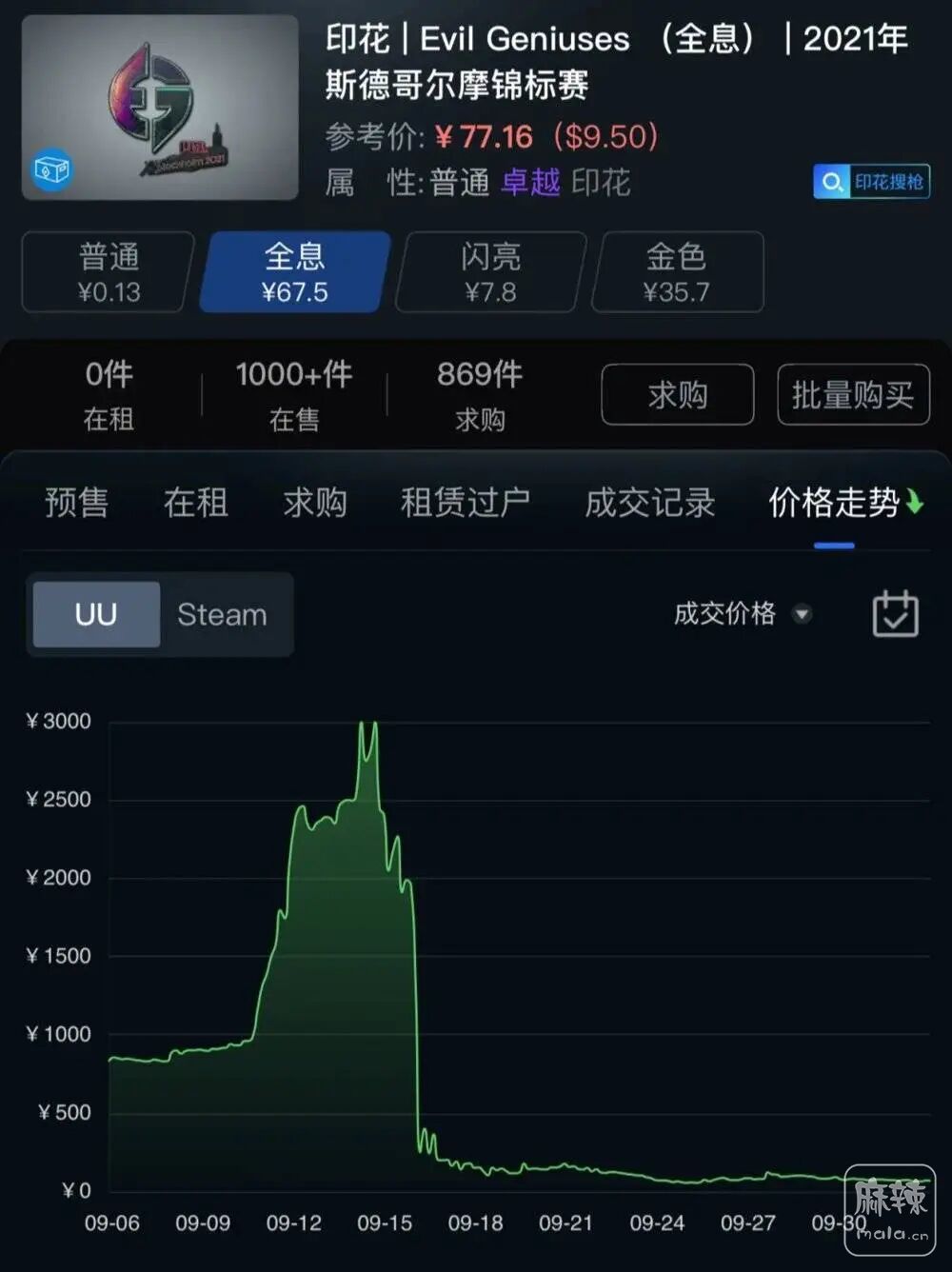952x1272 pixels.
Task: Switch to the 在租 tab
Action: tap(195, 503)
